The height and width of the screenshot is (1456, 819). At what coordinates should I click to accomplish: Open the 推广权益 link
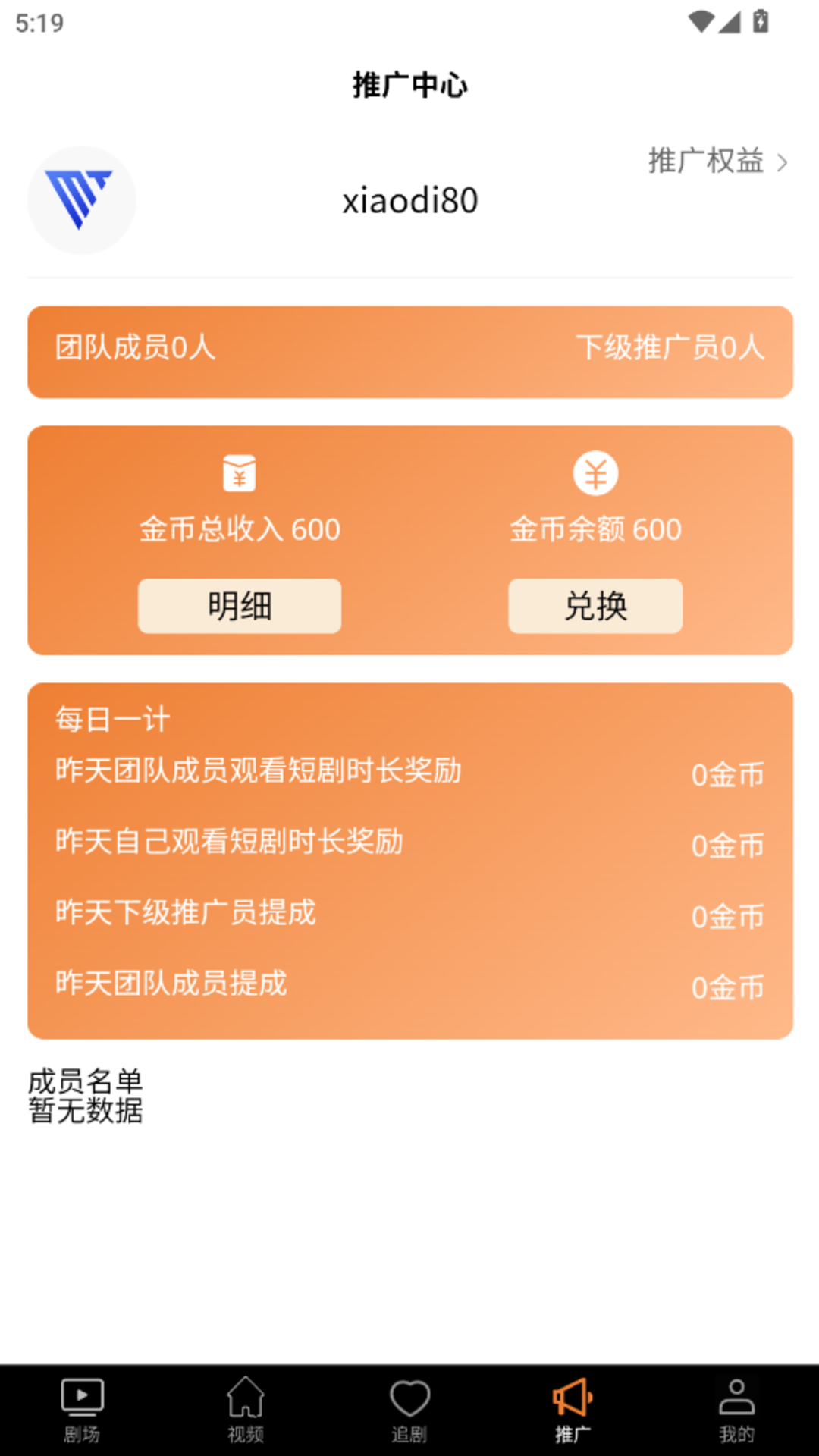point(717,162)
